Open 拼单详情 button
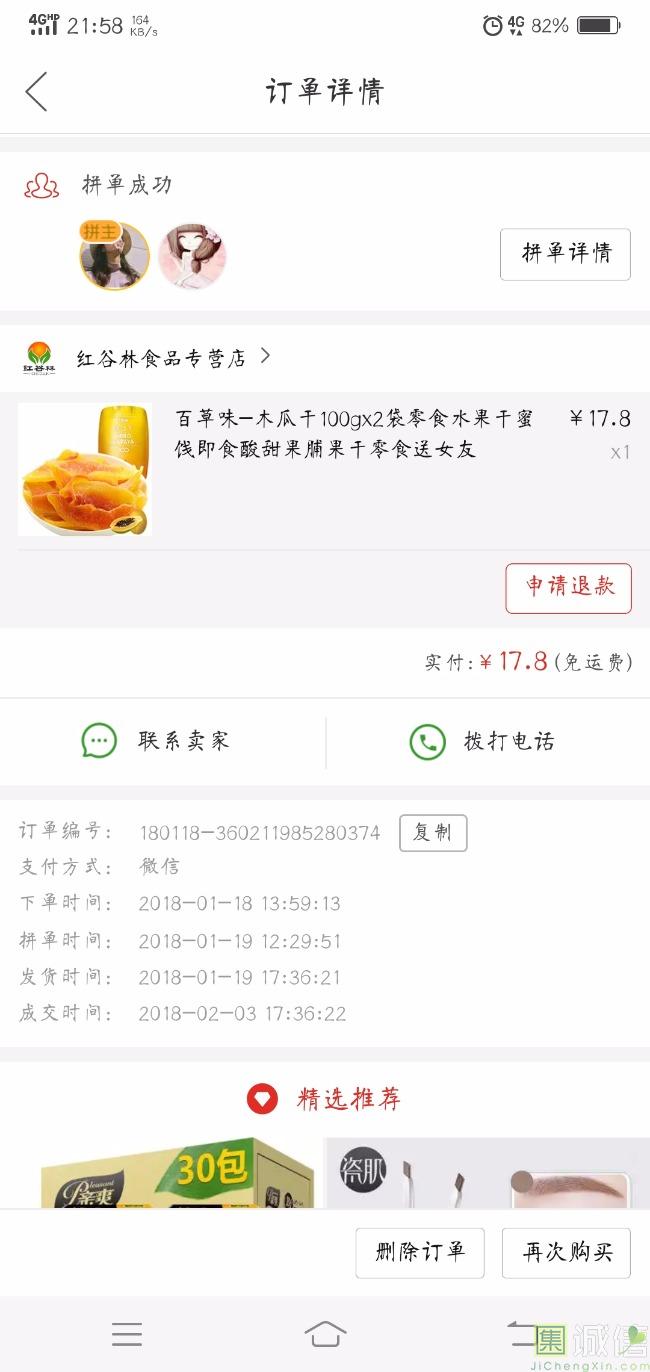 565,254
